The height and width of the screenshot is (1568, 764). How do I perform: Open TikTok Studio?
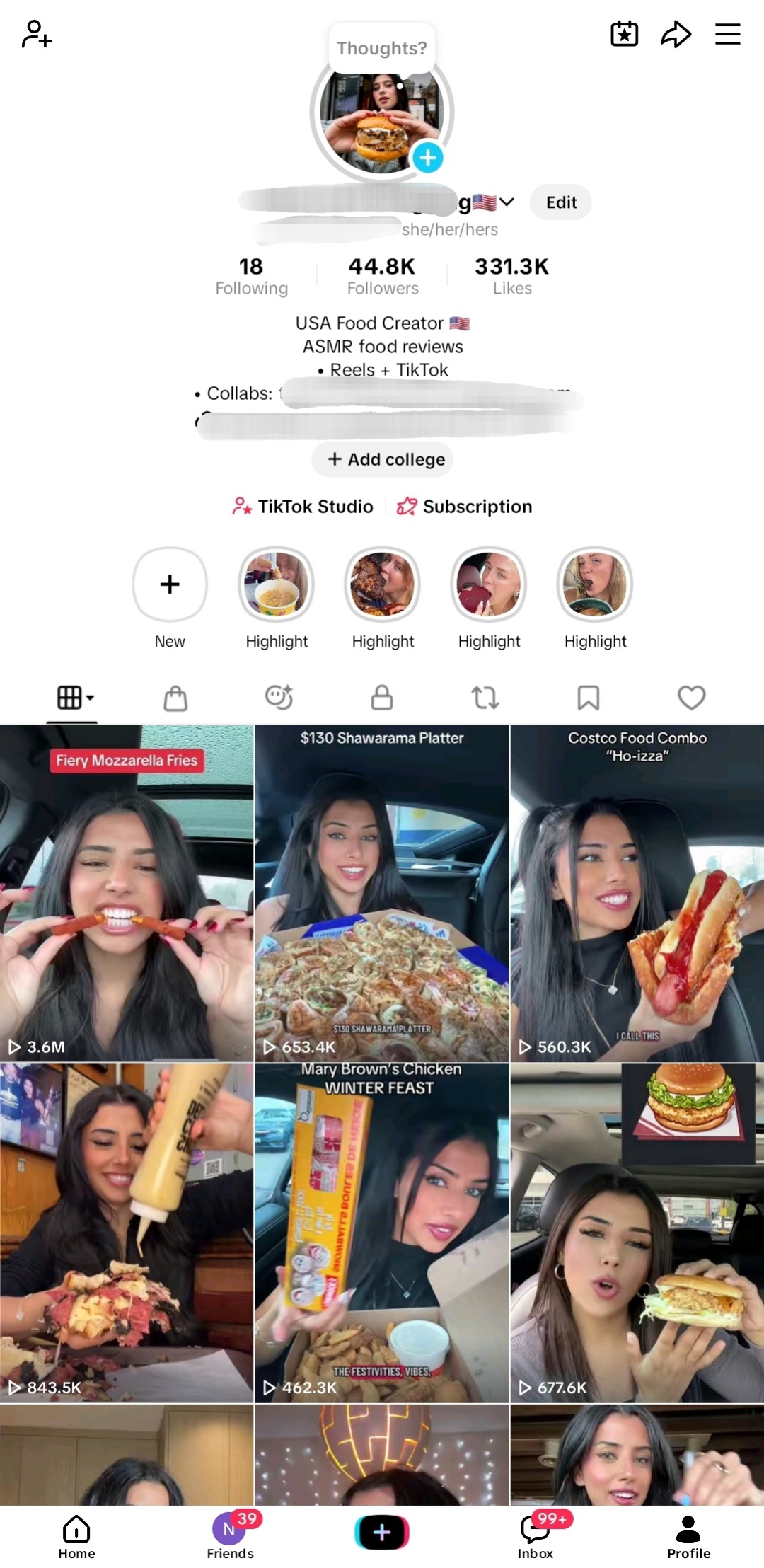[303, 507]
